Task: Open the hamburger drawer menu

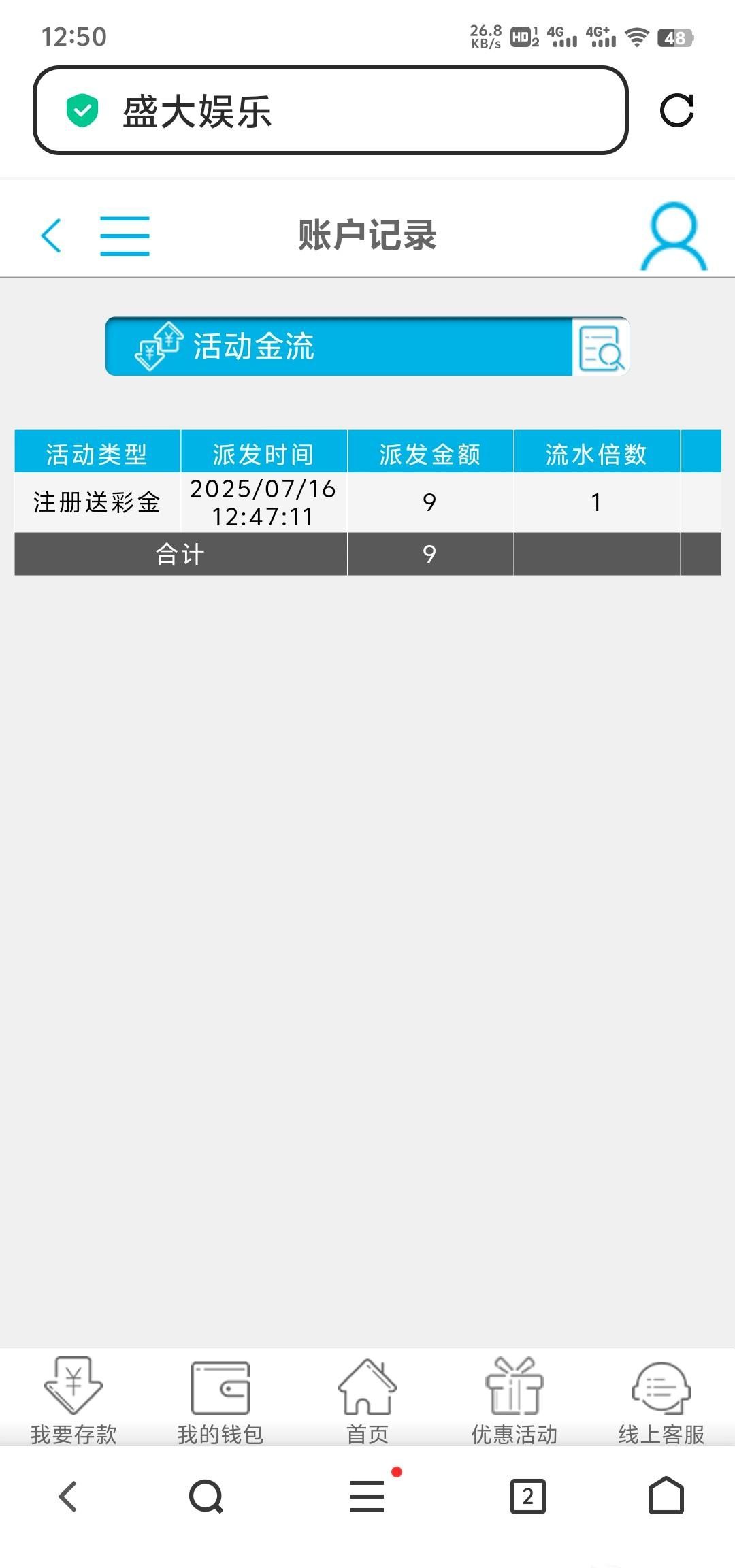Action: click(125, 236)
